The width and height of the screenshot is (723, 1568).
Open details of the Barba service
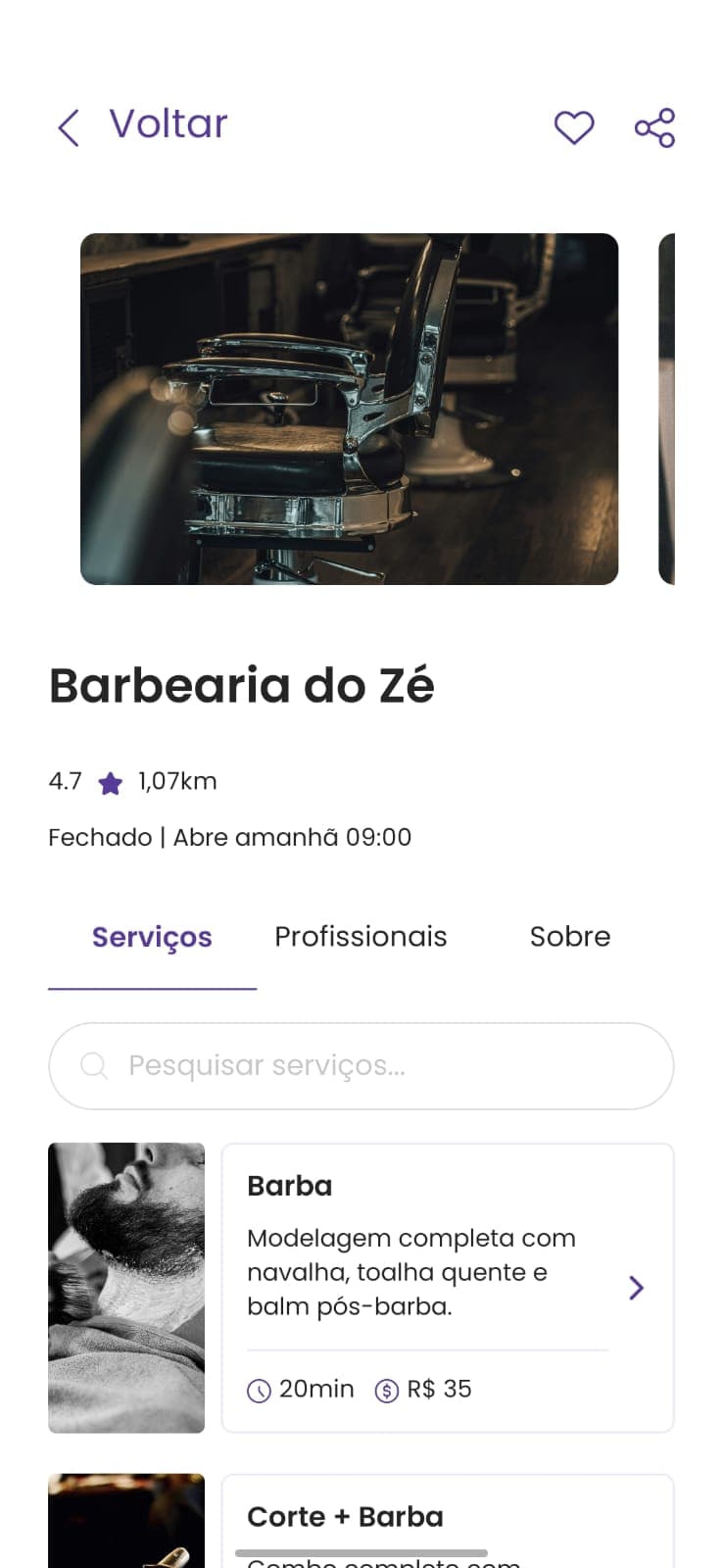[447, 1287]
